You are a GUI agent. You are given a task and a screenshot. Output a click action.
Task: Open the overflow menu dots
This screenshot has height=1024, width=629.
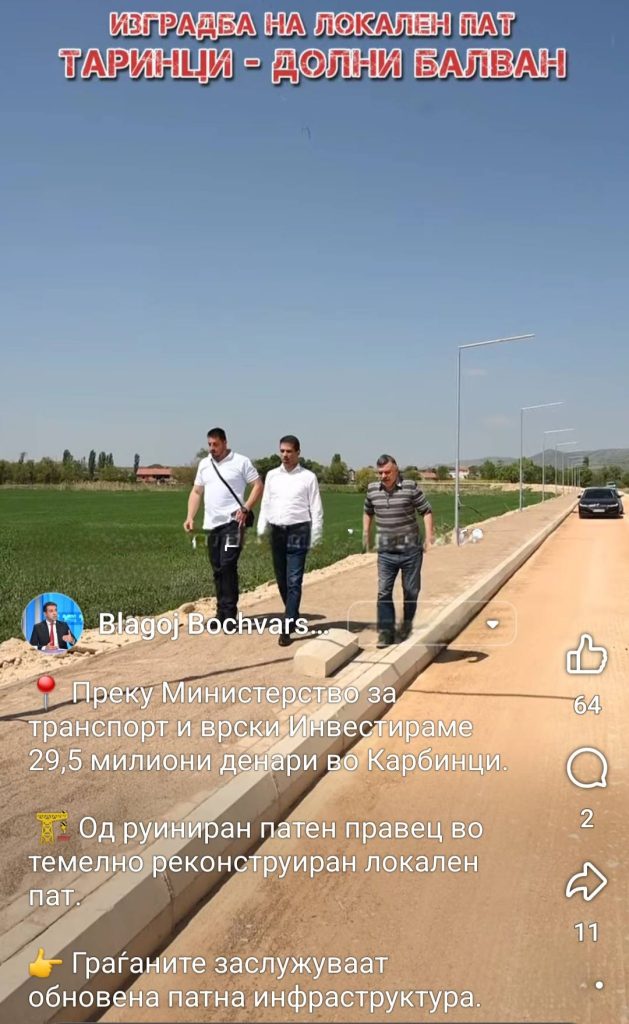[x=598, y=985]
